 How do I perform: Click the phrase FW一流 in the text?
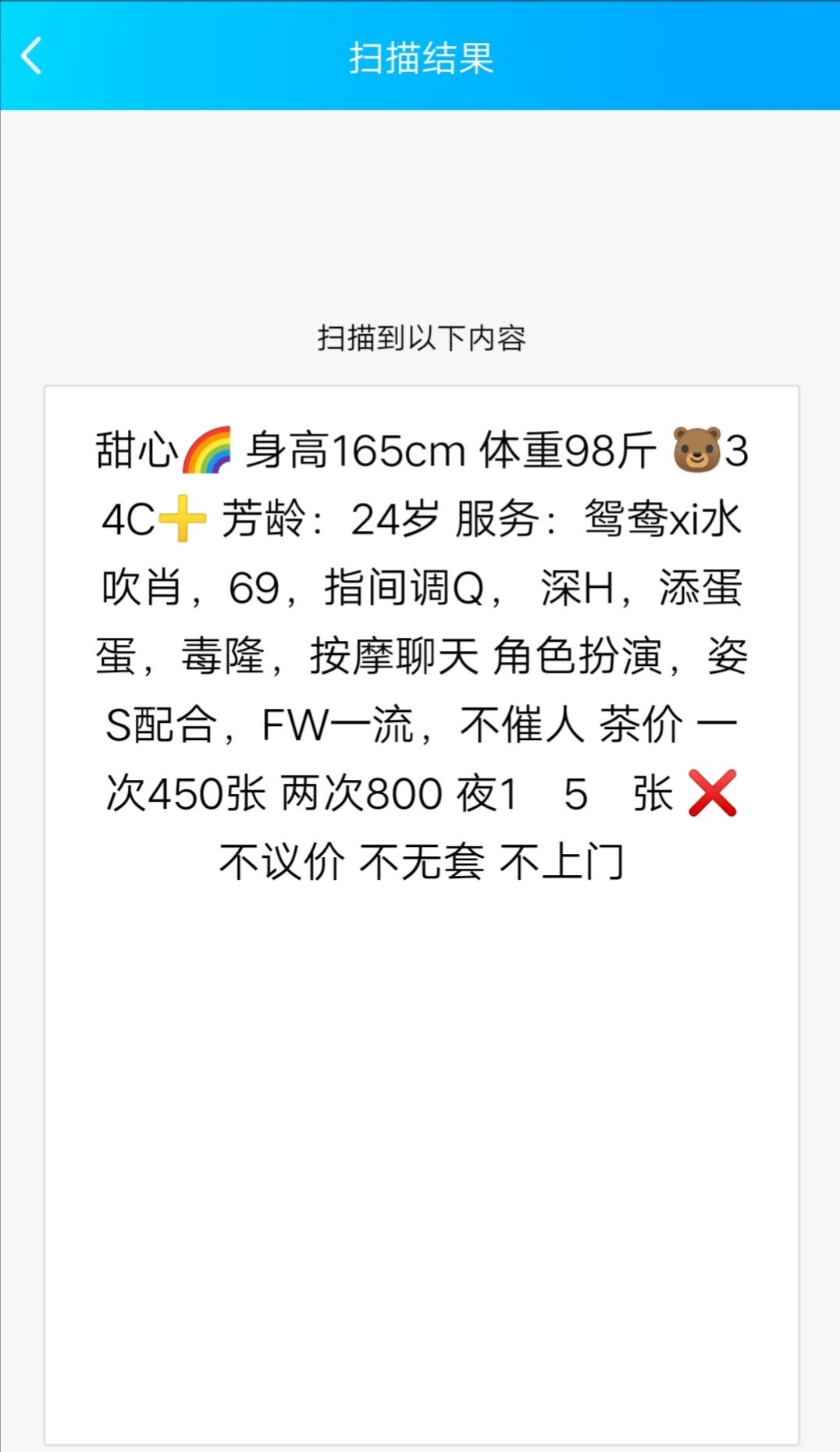tap(336, 722)
